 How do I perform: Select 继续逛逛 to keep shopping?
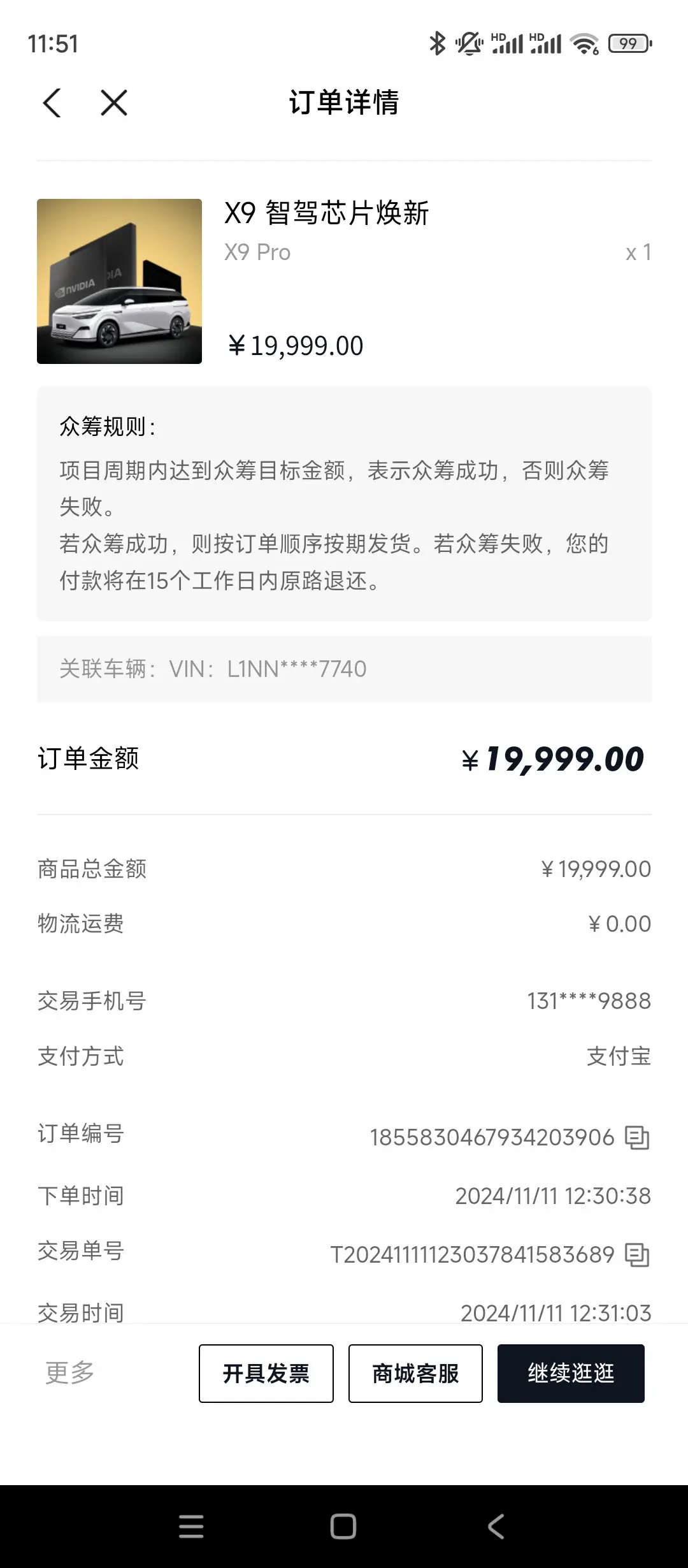point(571,1374)
